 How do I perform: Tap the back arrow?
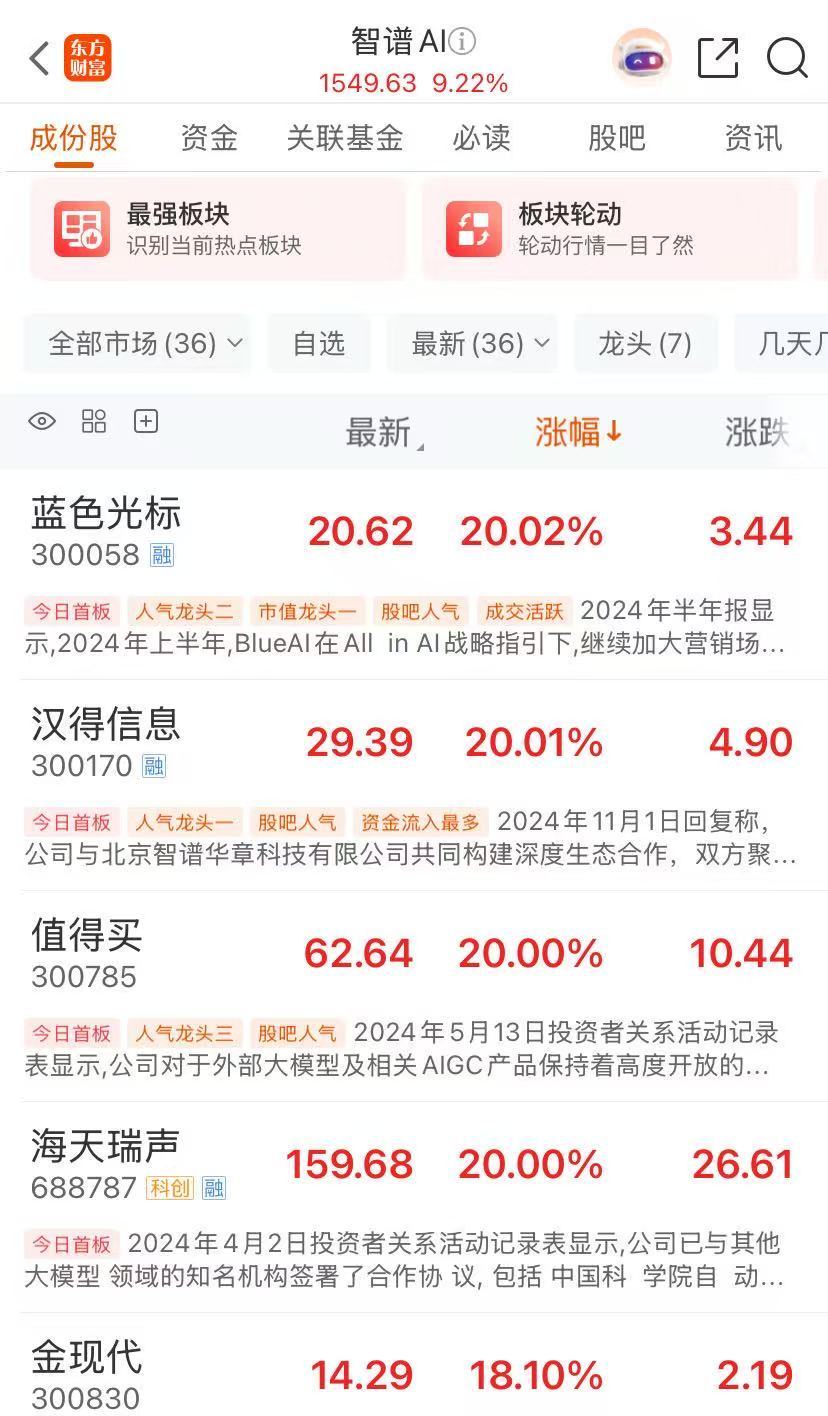point(38,58)
